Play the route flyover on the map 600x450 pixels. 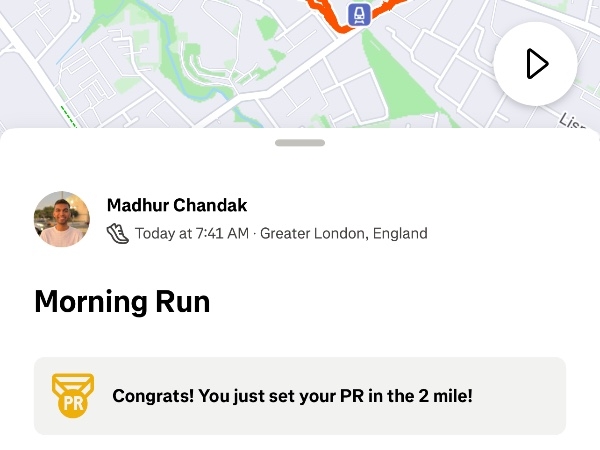(536, 64)
